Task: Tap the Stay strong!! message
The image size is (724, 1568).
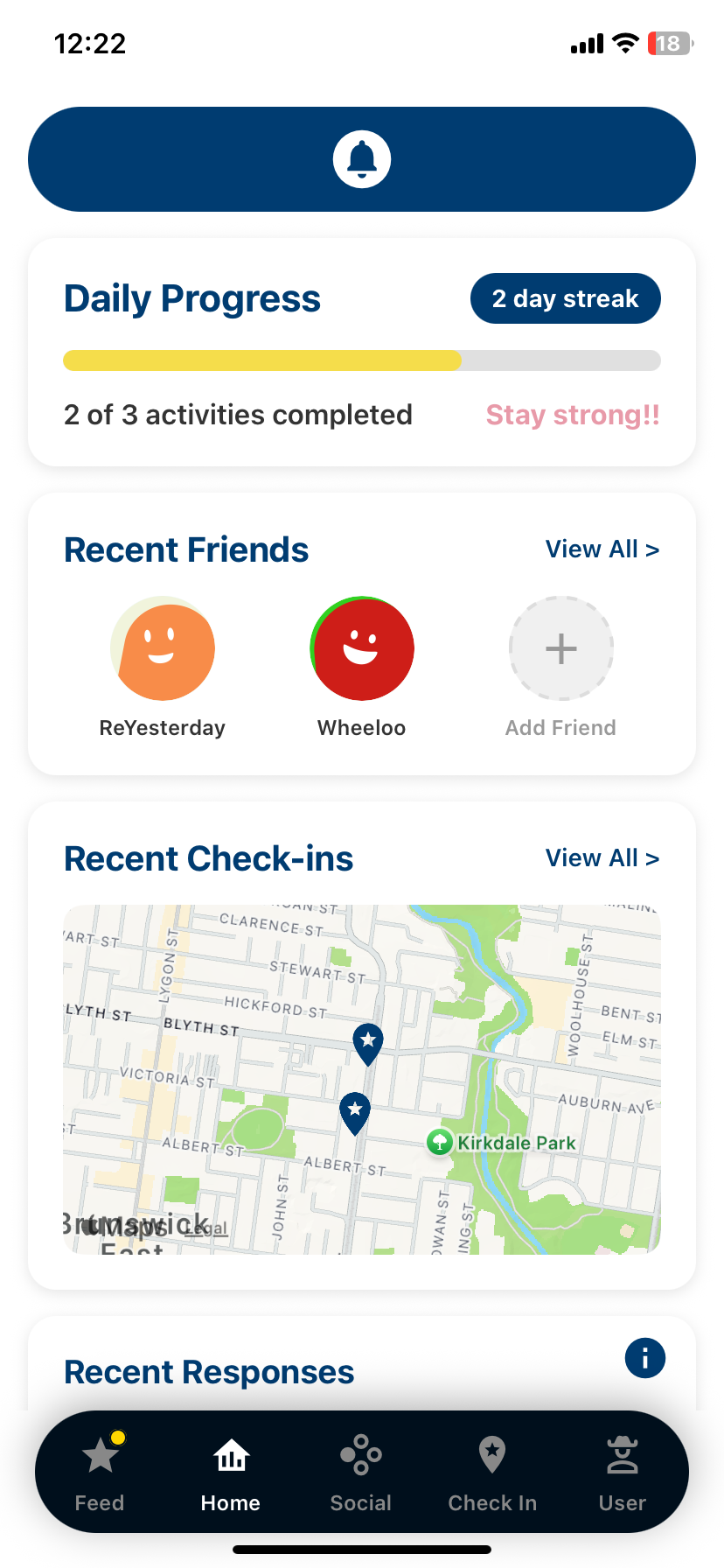Action: [573, 415]
